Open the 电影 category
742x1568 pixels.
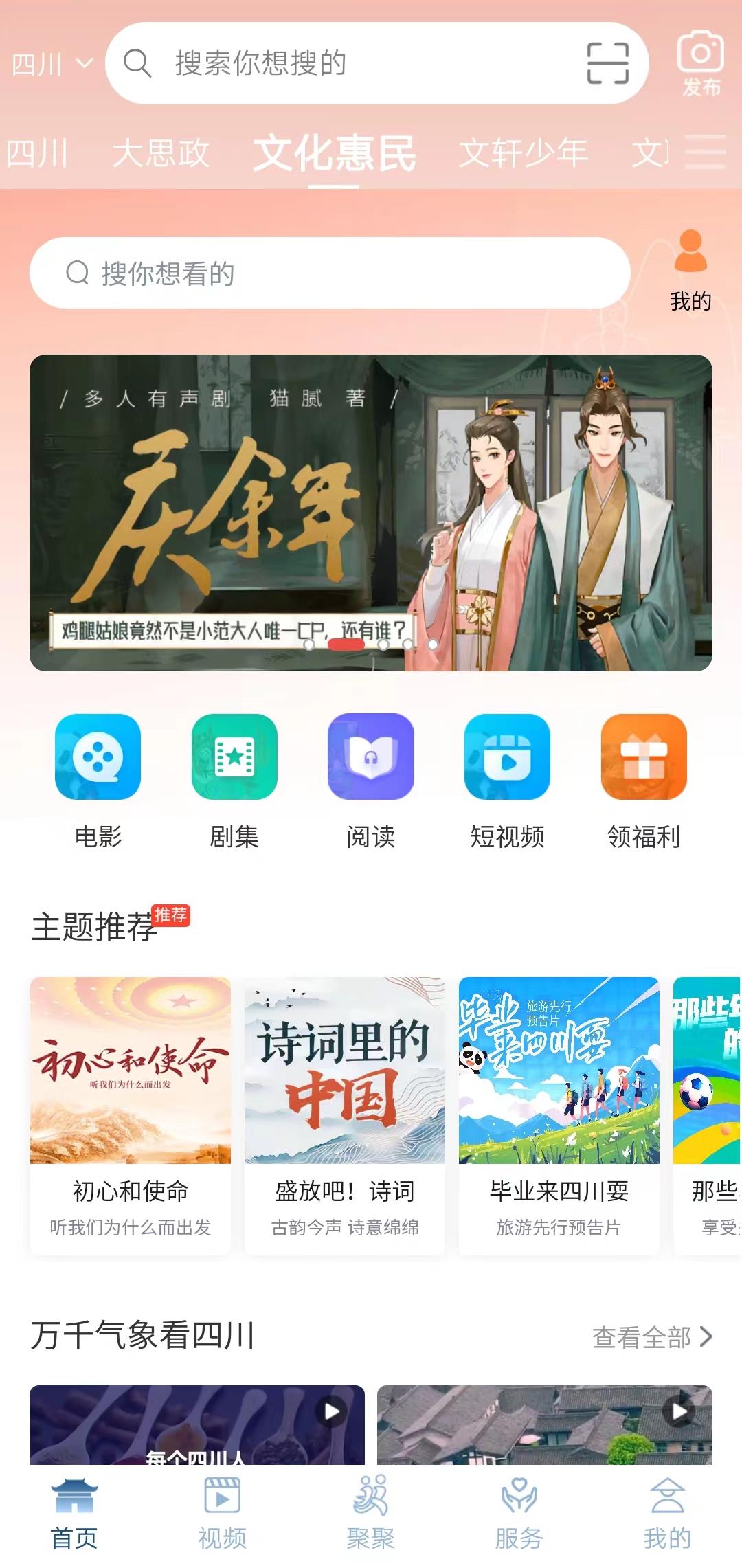[x=98, y=781]
